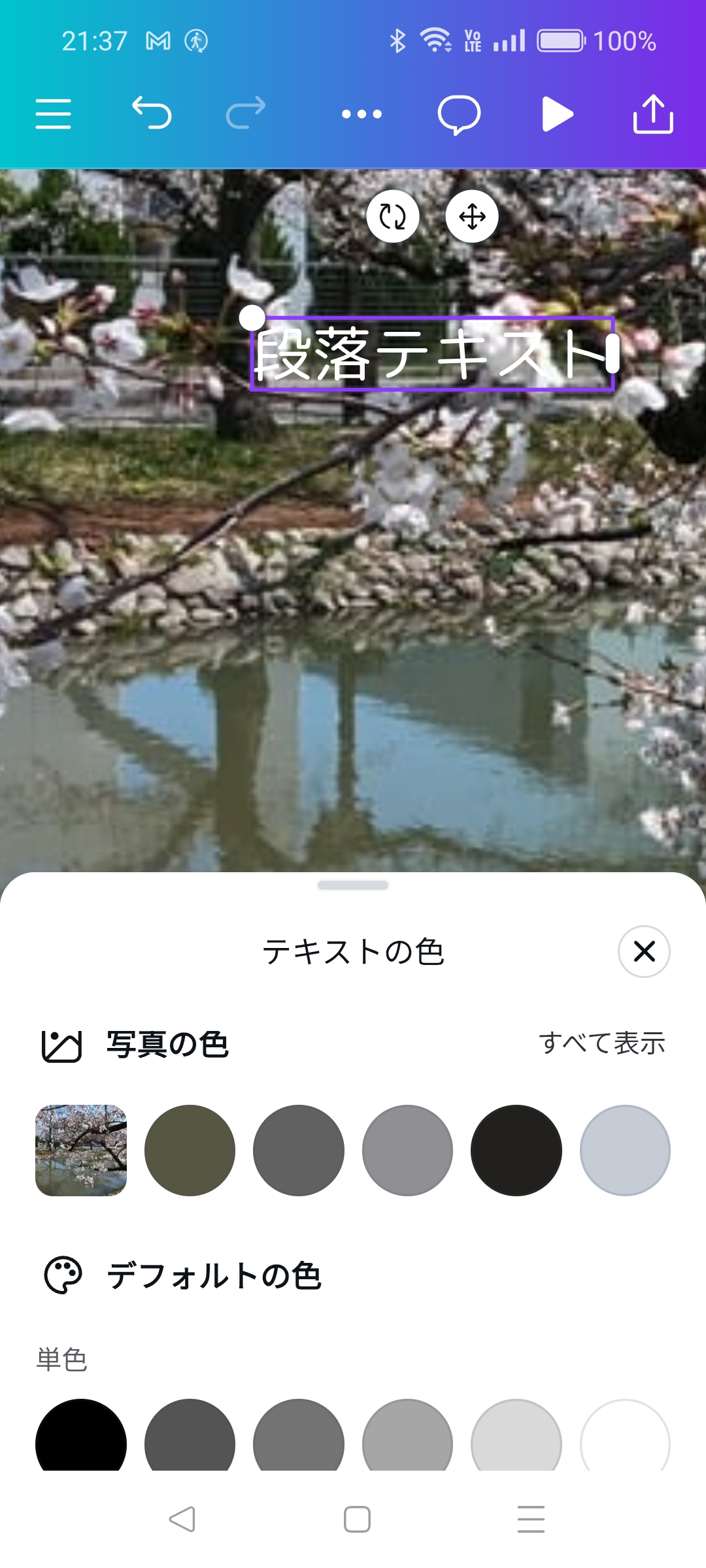Image resolution: width=706 pixels, height=1568 pixels.
Task: Go back with the system back button
Action: click(x=182, y=1519)
